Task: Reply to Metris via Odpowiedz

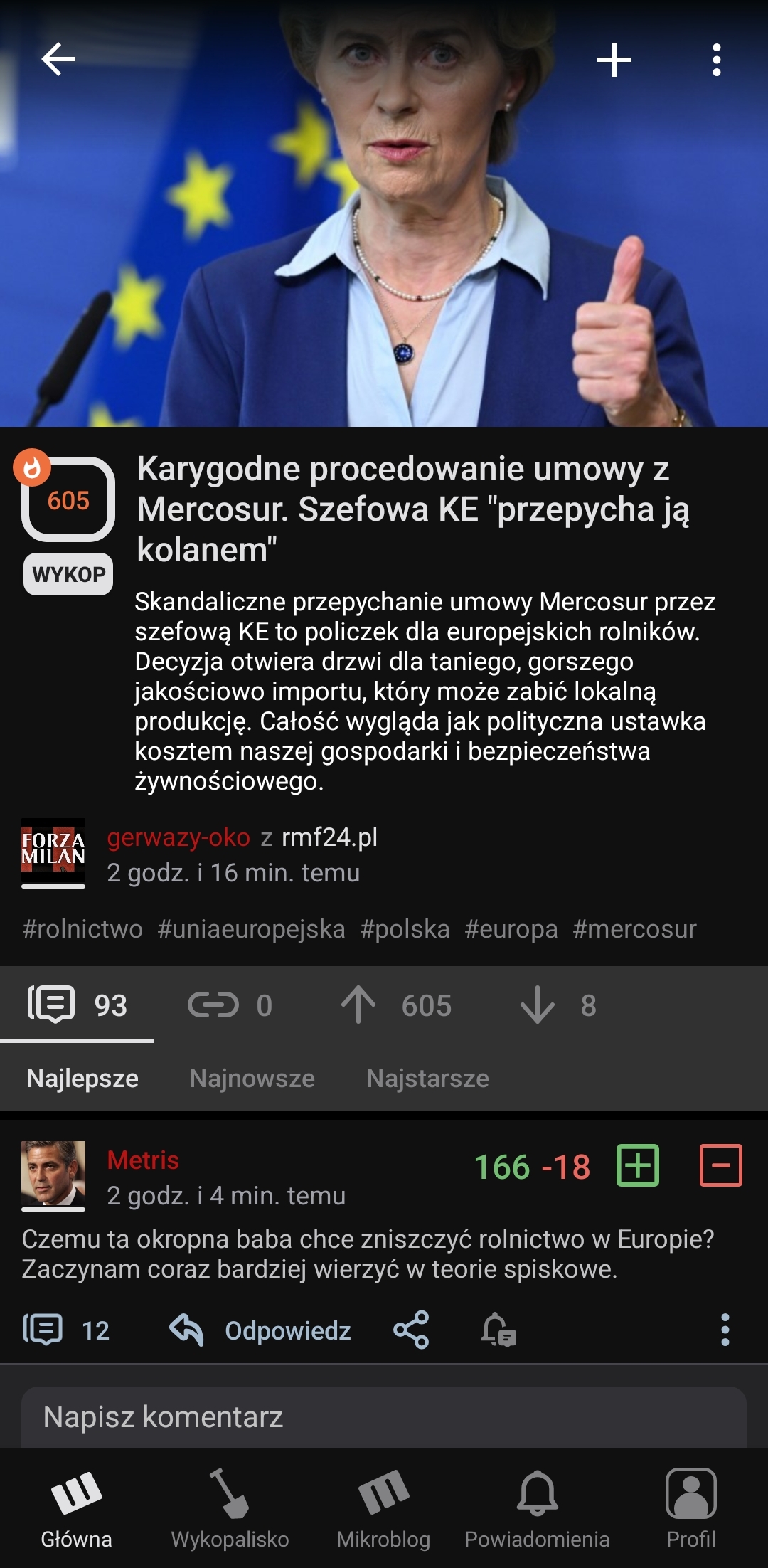Action: tap(260, 1330)
